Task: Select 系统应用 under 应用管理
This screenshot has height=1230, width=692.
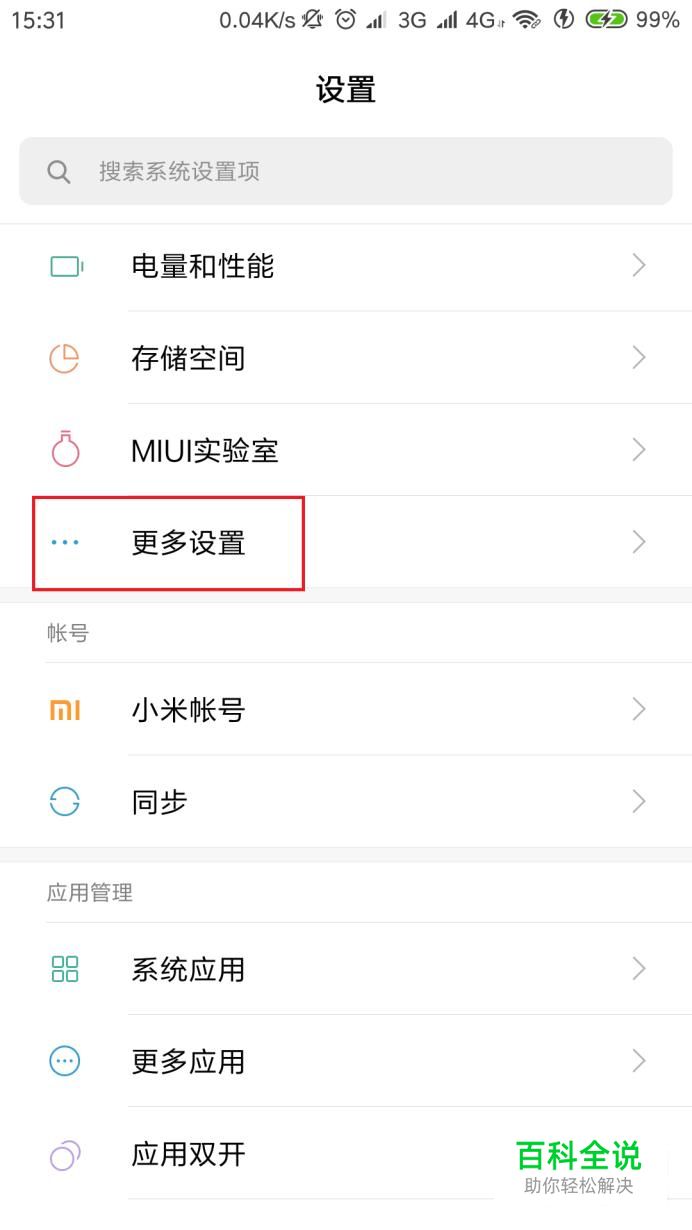Action: point(346,969)
